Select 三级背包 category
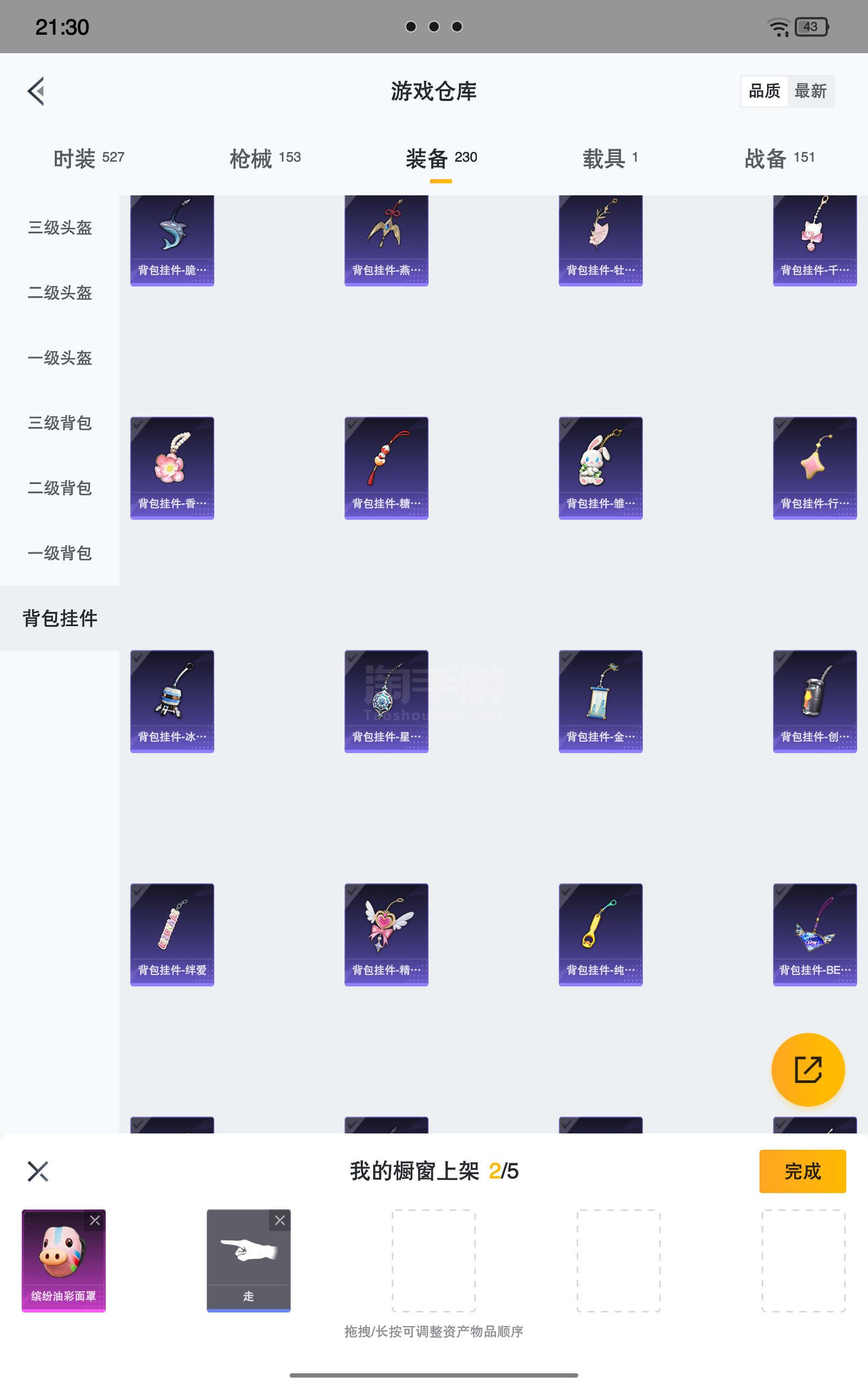The image size is (868, 1389). (x=60, y=423)
